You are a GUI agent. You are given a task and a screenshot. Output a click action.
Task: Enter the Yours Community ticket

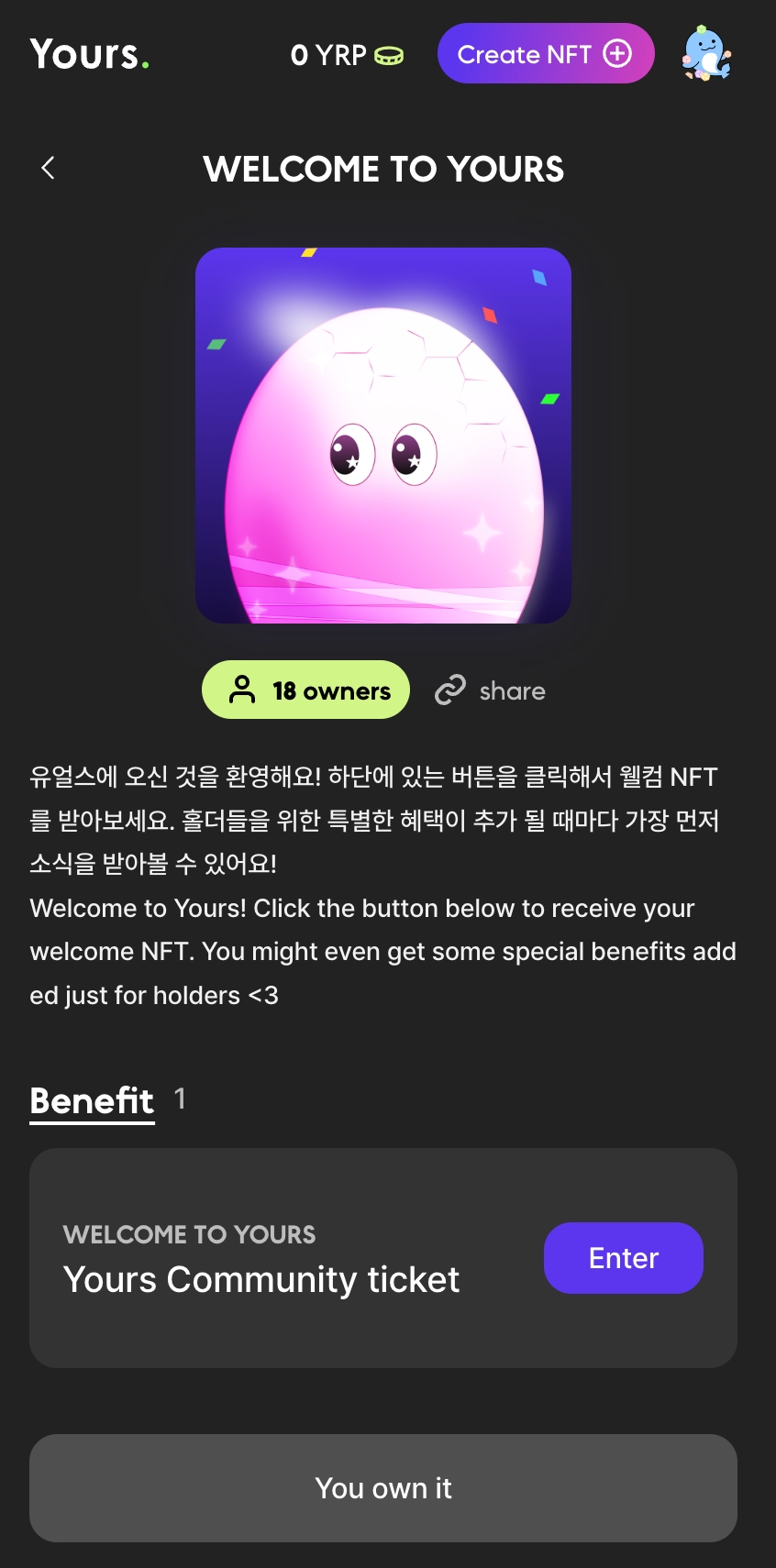pos(623,1258)
